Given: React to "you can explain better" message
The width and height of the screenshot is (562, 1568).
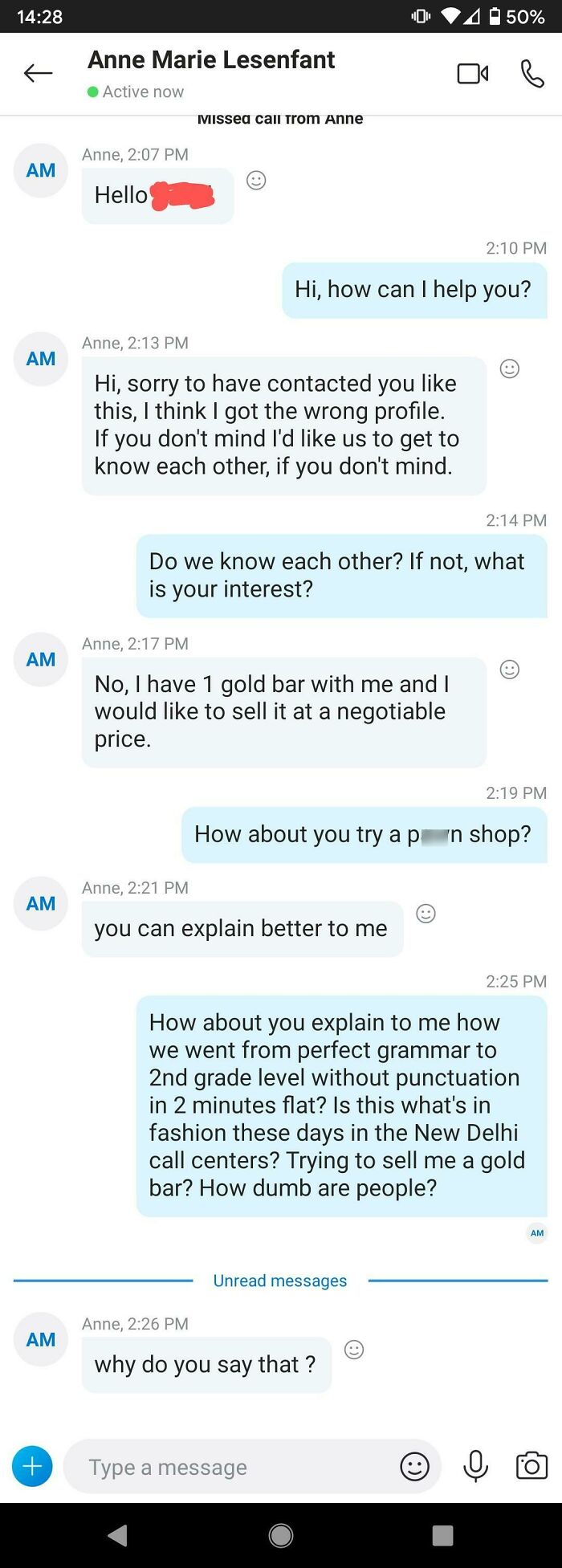Looking at the screenshot, I should click(426, 914).
